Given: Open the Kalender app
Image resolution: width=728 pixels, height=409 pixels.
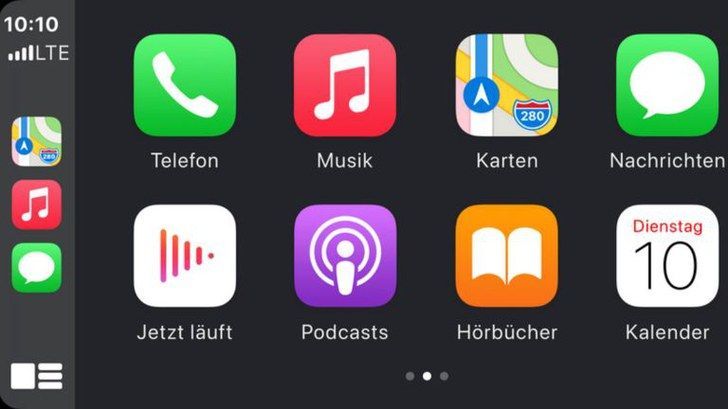Looking at the screenshot, I should point(667,256).
